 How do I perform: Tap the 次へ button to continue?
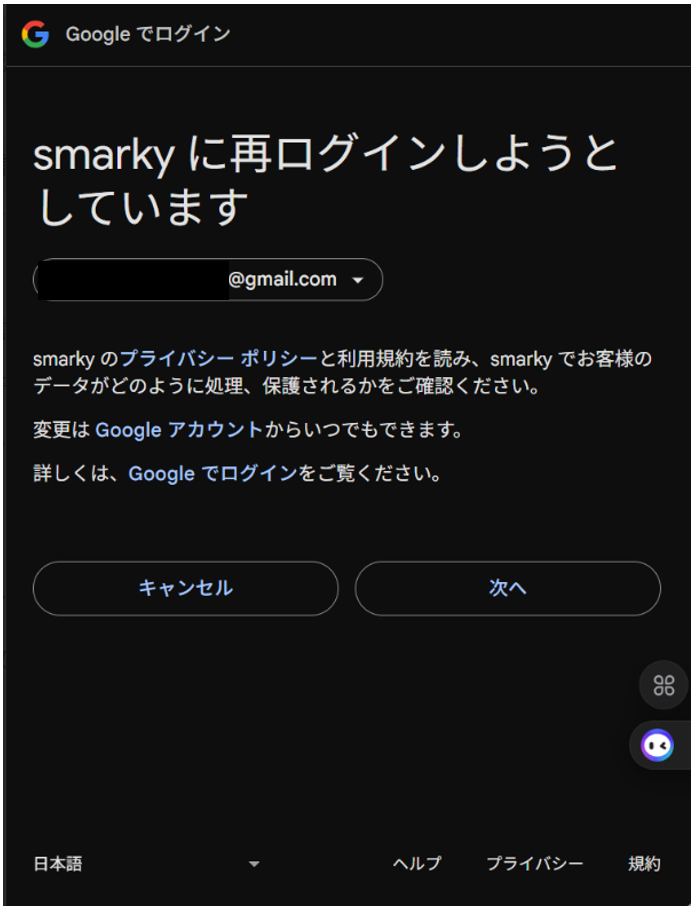pos(507,588)
